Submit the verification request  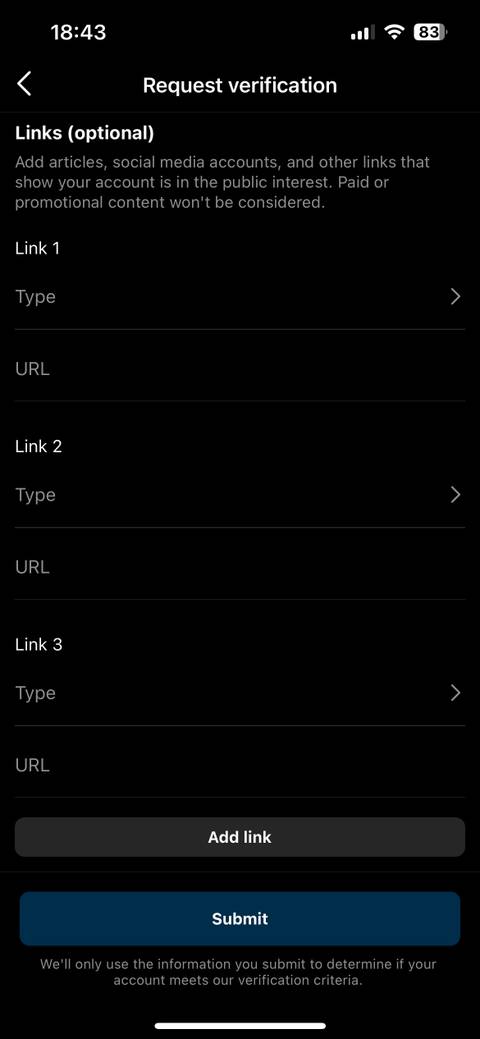[x=239, y=918]
